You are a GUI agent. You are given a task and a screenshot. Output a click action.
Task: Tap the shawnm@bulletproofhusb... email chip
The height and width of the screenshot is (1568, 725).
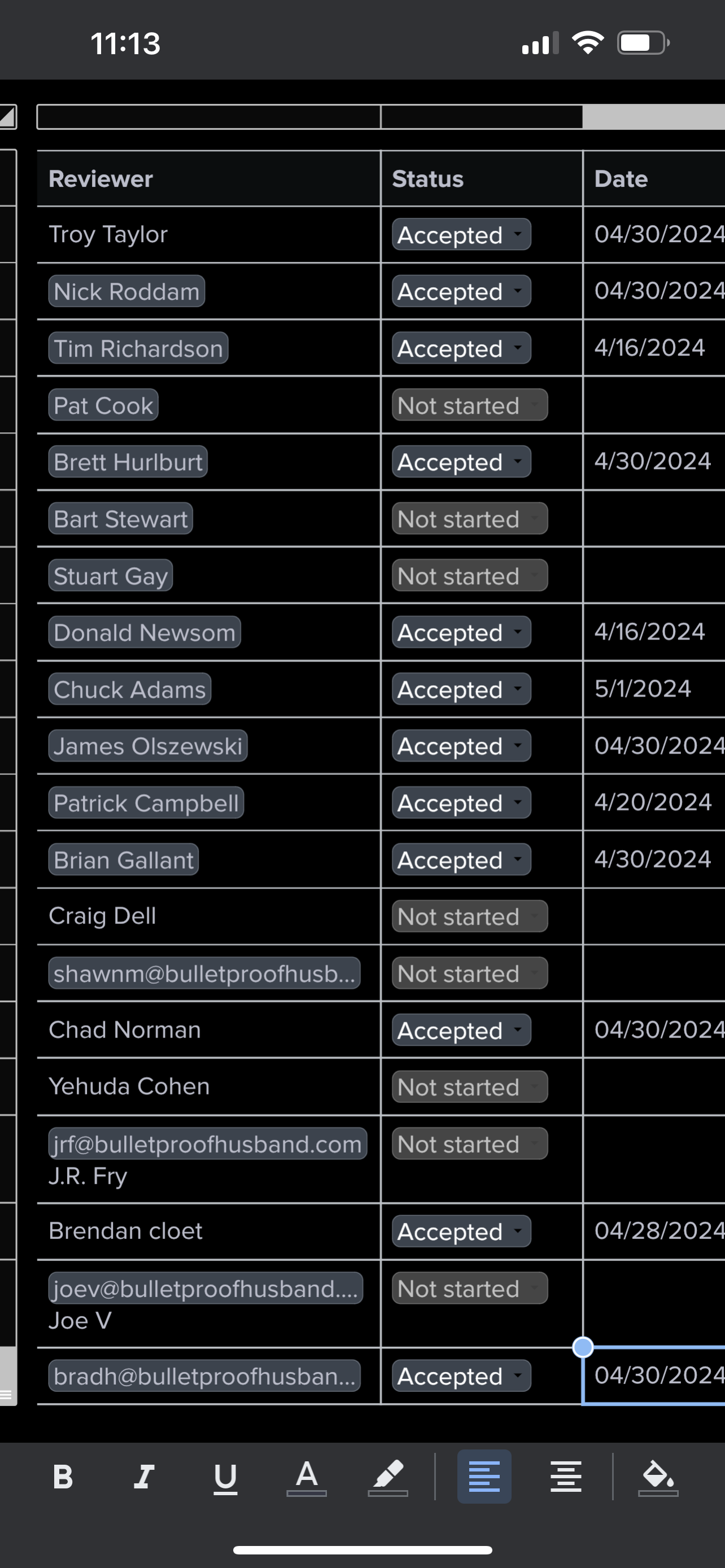point(204,973)
